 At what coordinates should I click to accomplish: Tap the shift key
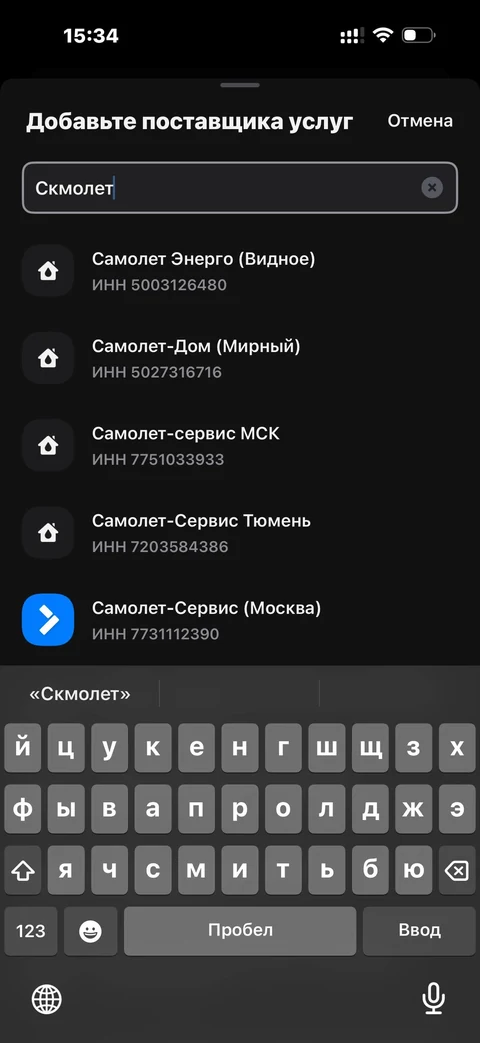pyautogui.click(x=23, y=871)
